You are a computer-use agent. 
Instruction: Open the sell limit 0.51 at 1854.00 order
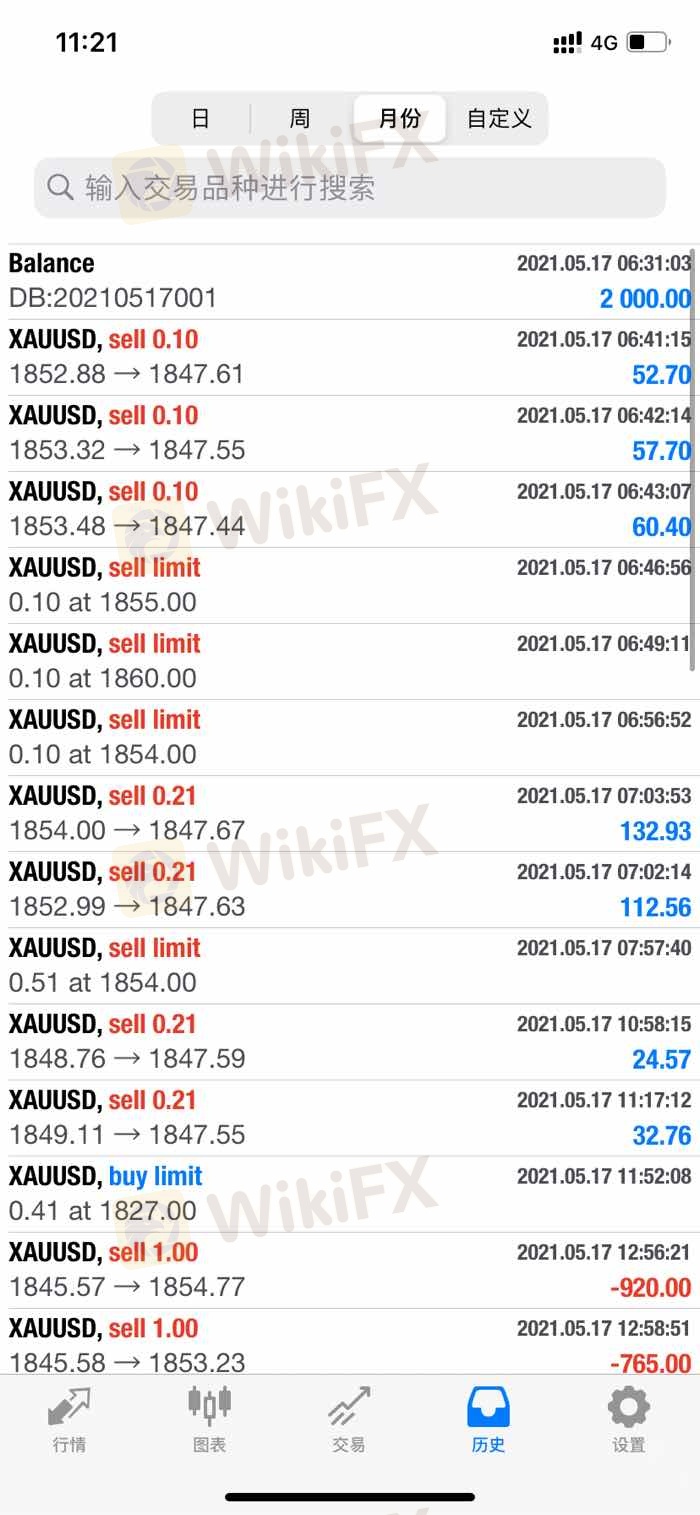coord(350,965)
